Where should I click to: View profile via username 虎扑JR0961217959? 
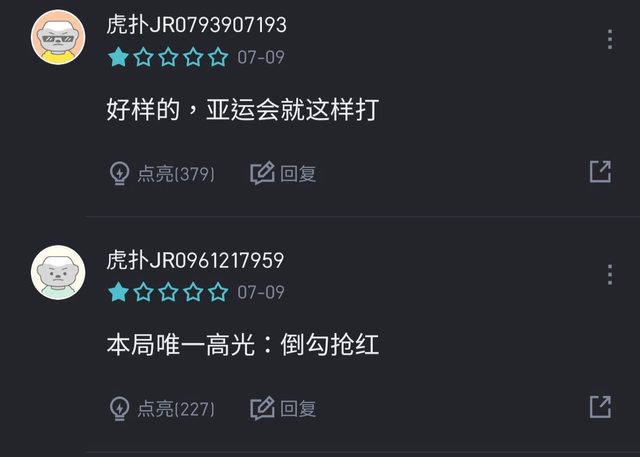(x=196, y=260)
